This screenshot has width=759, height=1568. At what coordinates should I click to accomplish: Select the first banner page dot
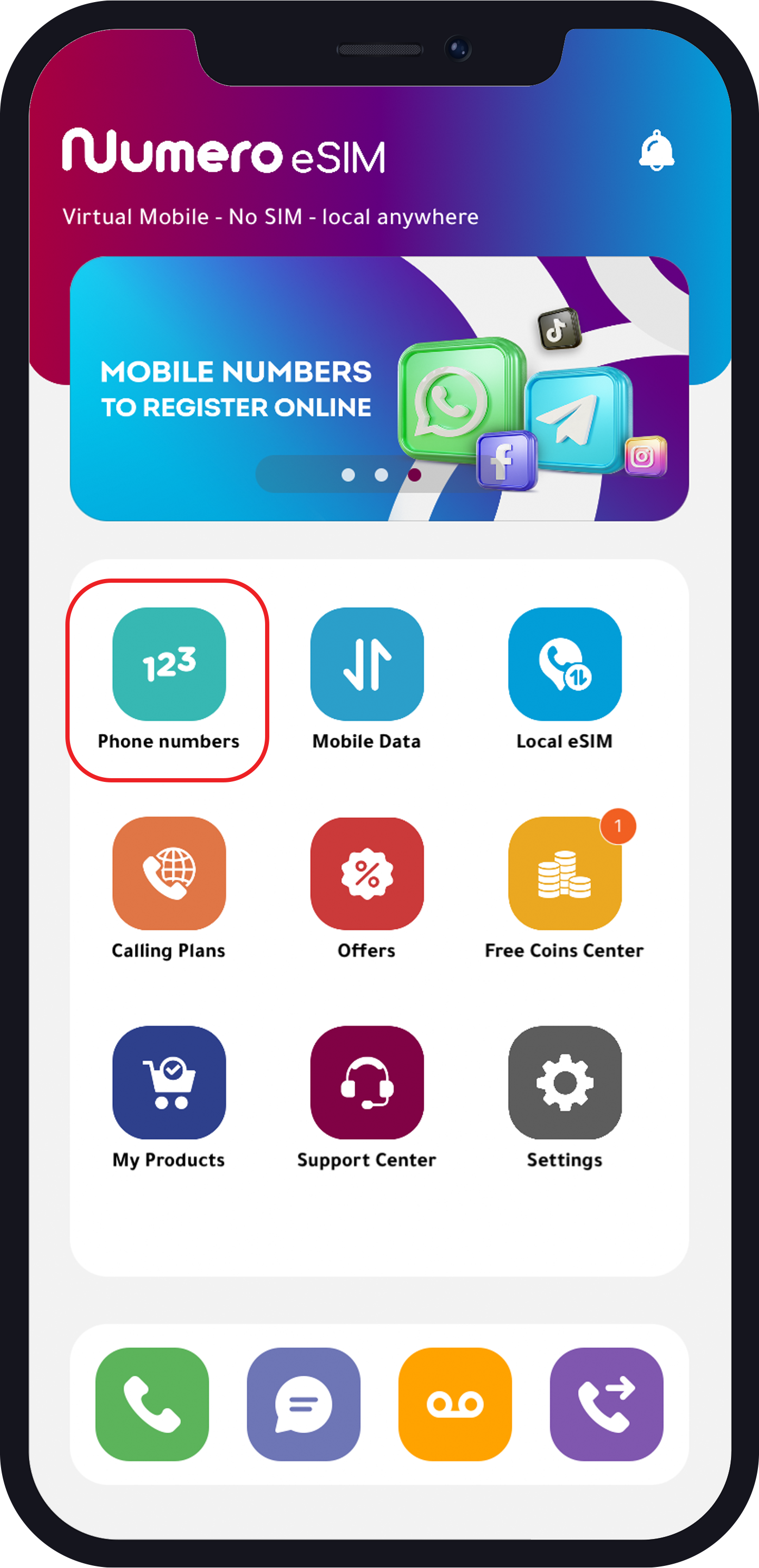tap(348, 475)
